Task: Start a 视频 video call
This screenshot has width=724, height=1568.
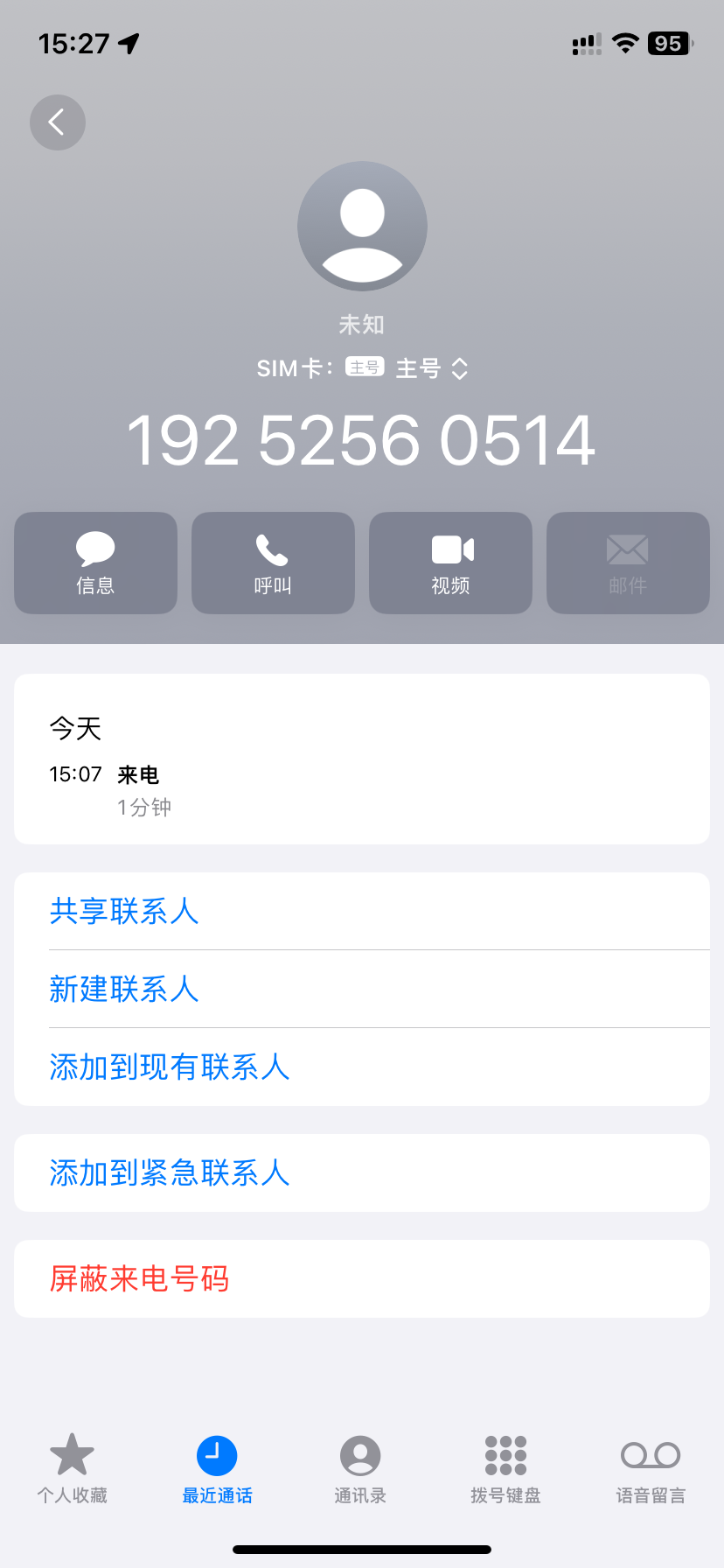Action: pos(450,563)
